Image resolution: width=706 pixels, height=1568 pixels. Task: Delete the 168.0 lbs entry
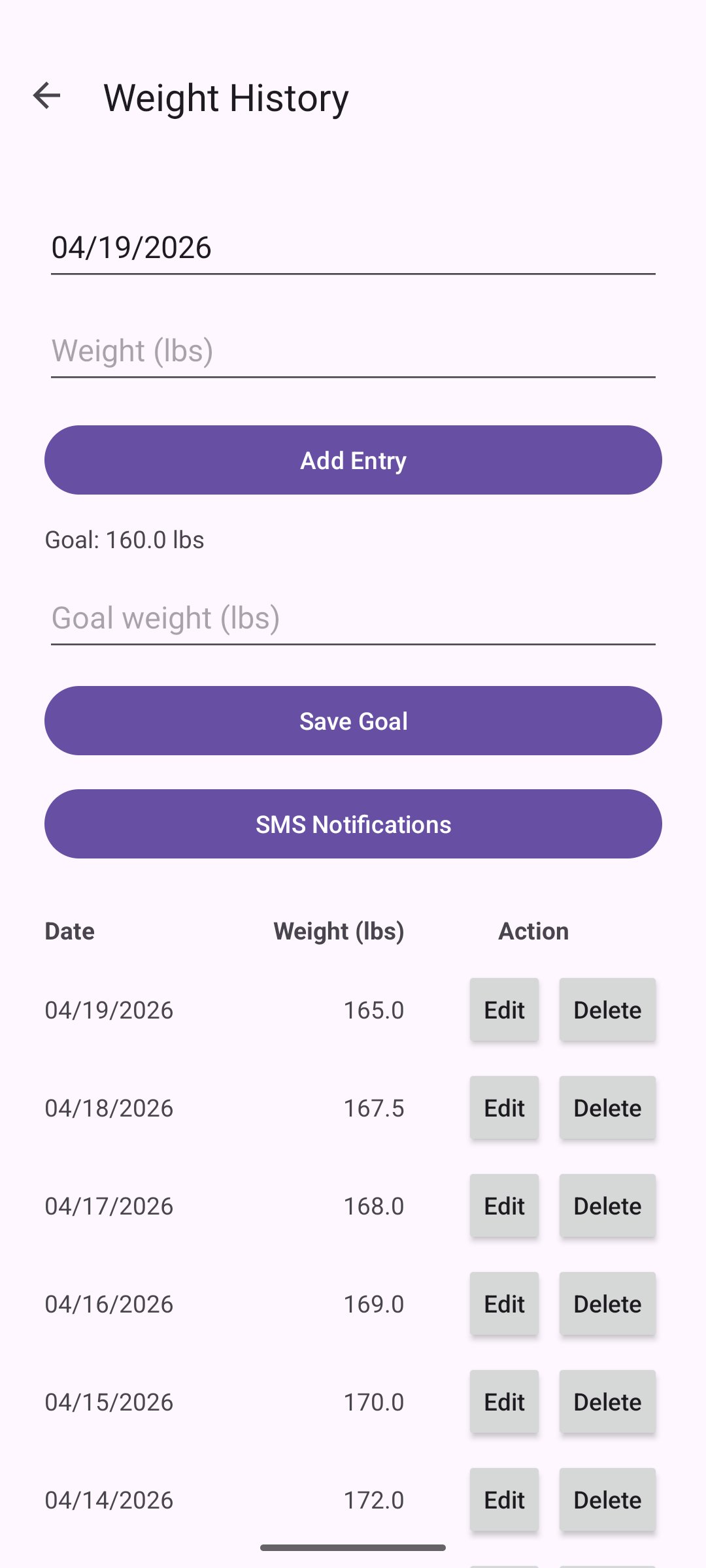pyautogui.click(x=607, y=1205)
